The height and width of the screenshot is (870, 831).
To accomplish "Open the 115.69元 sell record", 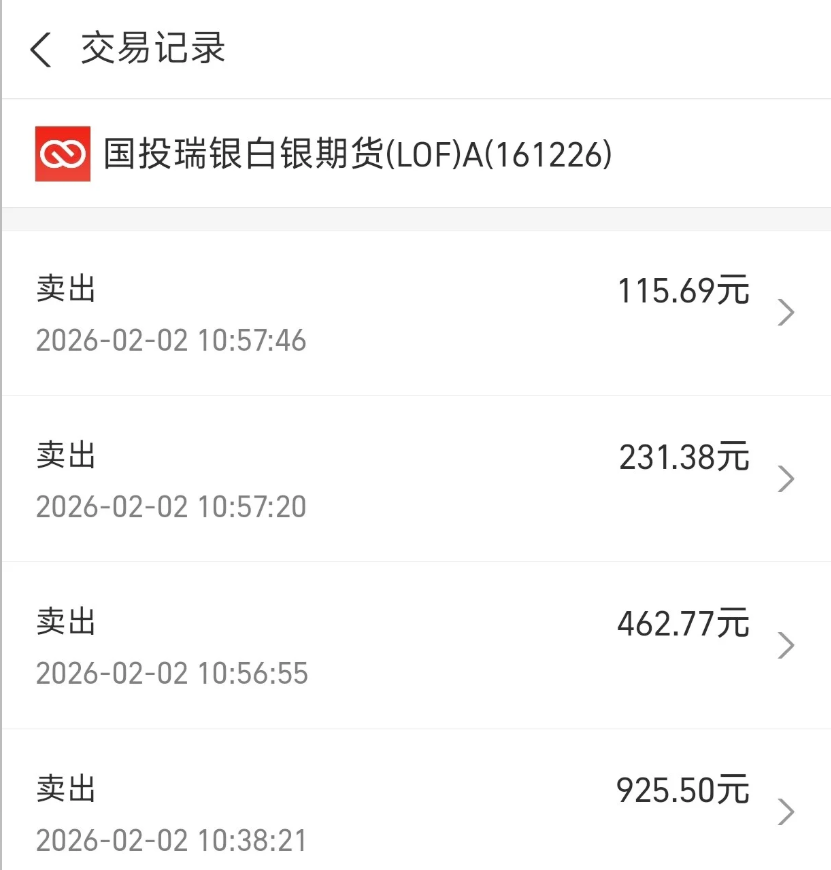I will pos(415,313).
